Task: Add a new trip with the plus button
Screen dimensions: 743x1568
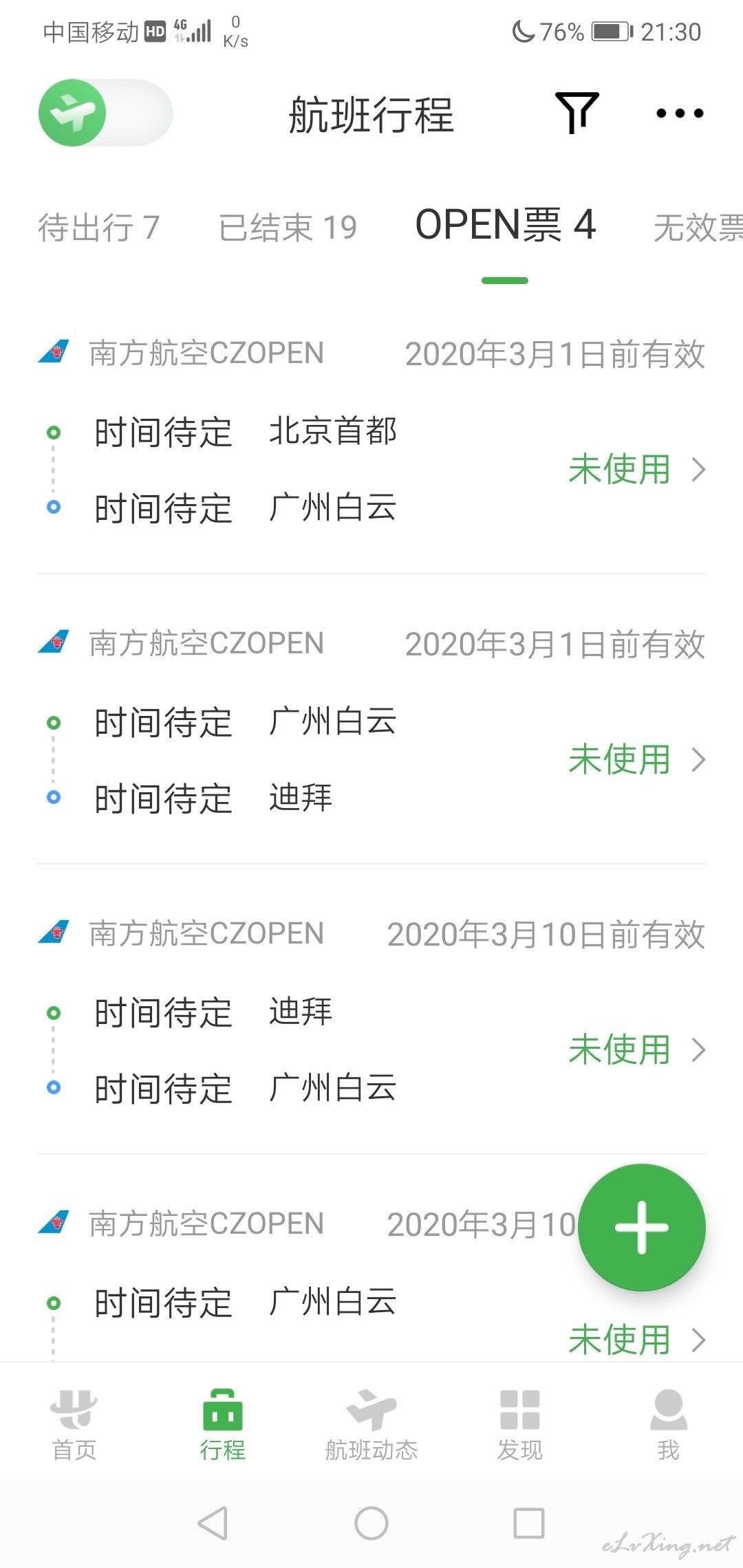Action: [x=642, y=1228]
